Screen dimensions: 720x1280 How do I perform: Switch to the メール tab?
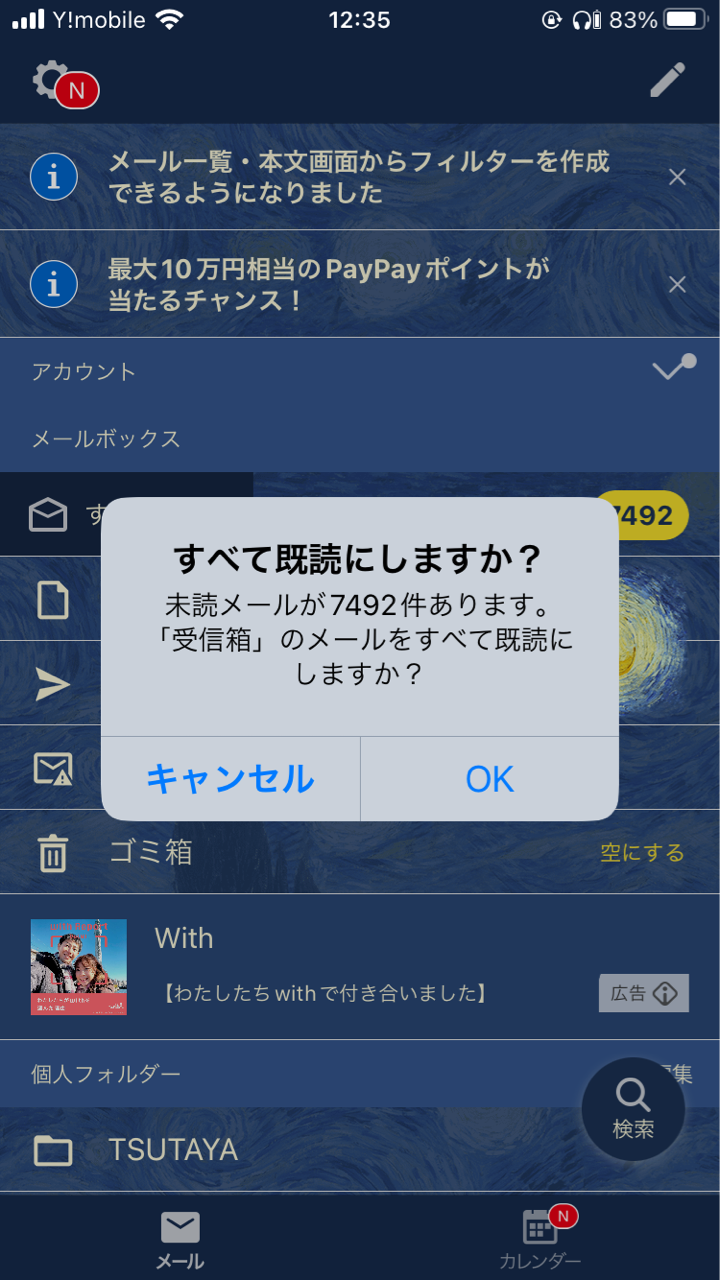pyautogui.click(x=180, y=1240)
